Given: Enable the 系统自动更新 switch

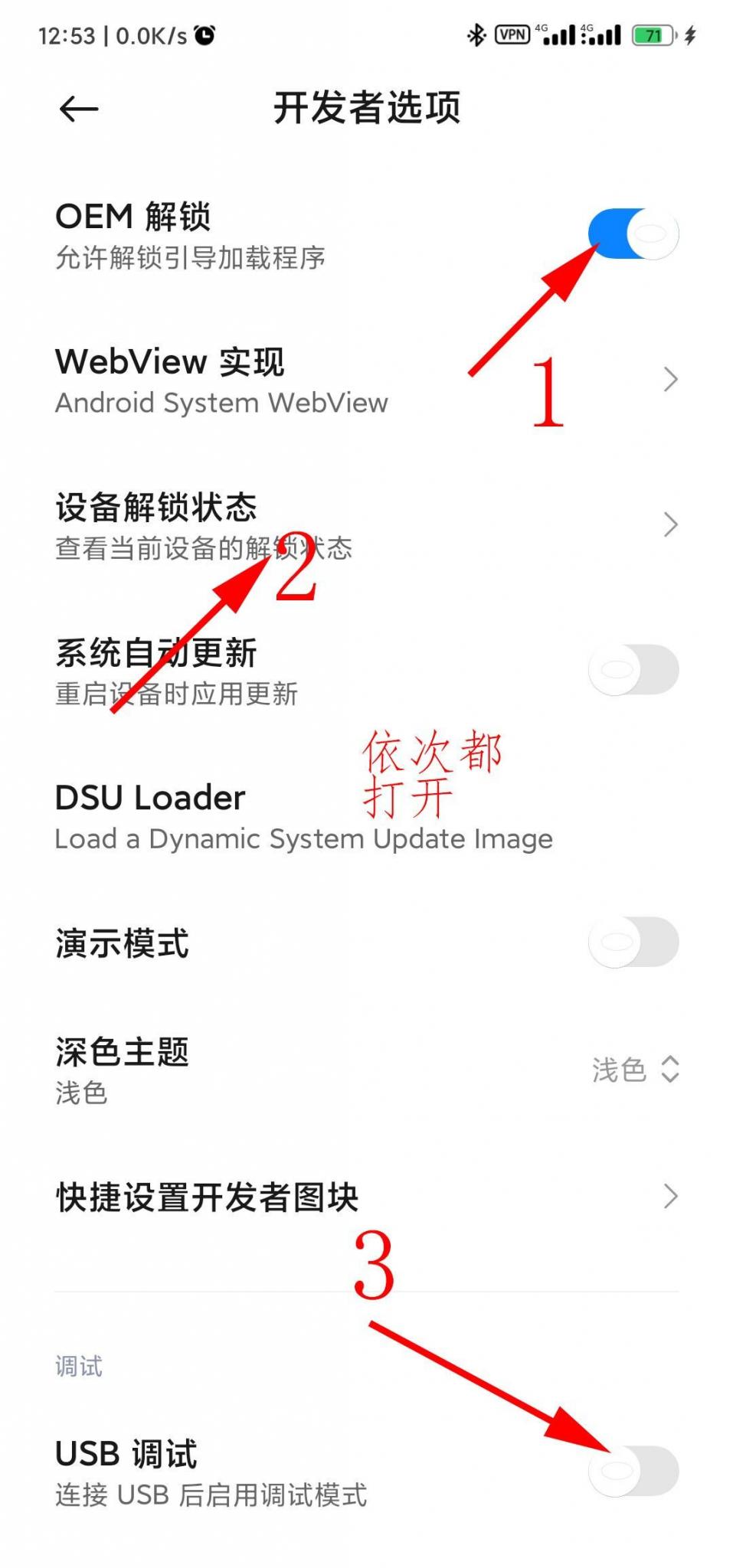Looking at the screenshot, I should pos(634,668).
